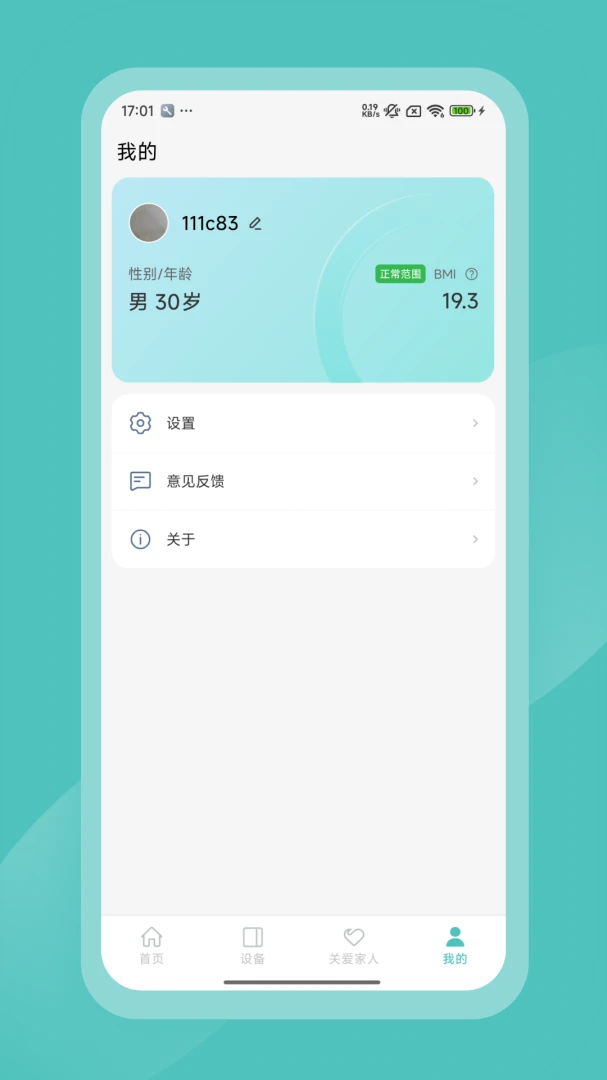Switch to the 首页 home tab
Screen dimensions: 607x1080
click(x=152, y=945)
